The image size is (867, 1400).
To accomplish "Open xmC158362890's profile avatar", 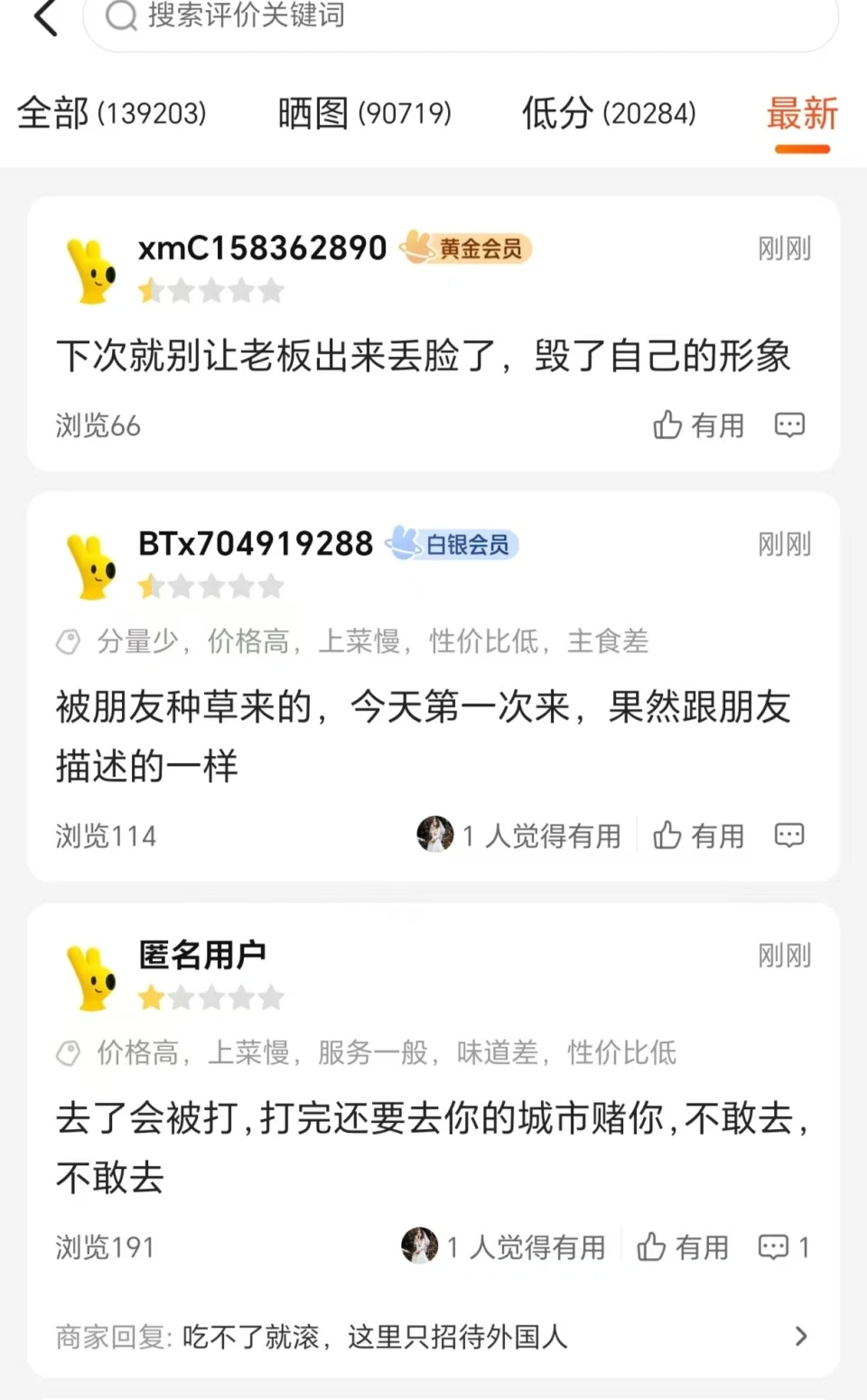I will pos(93,270).
